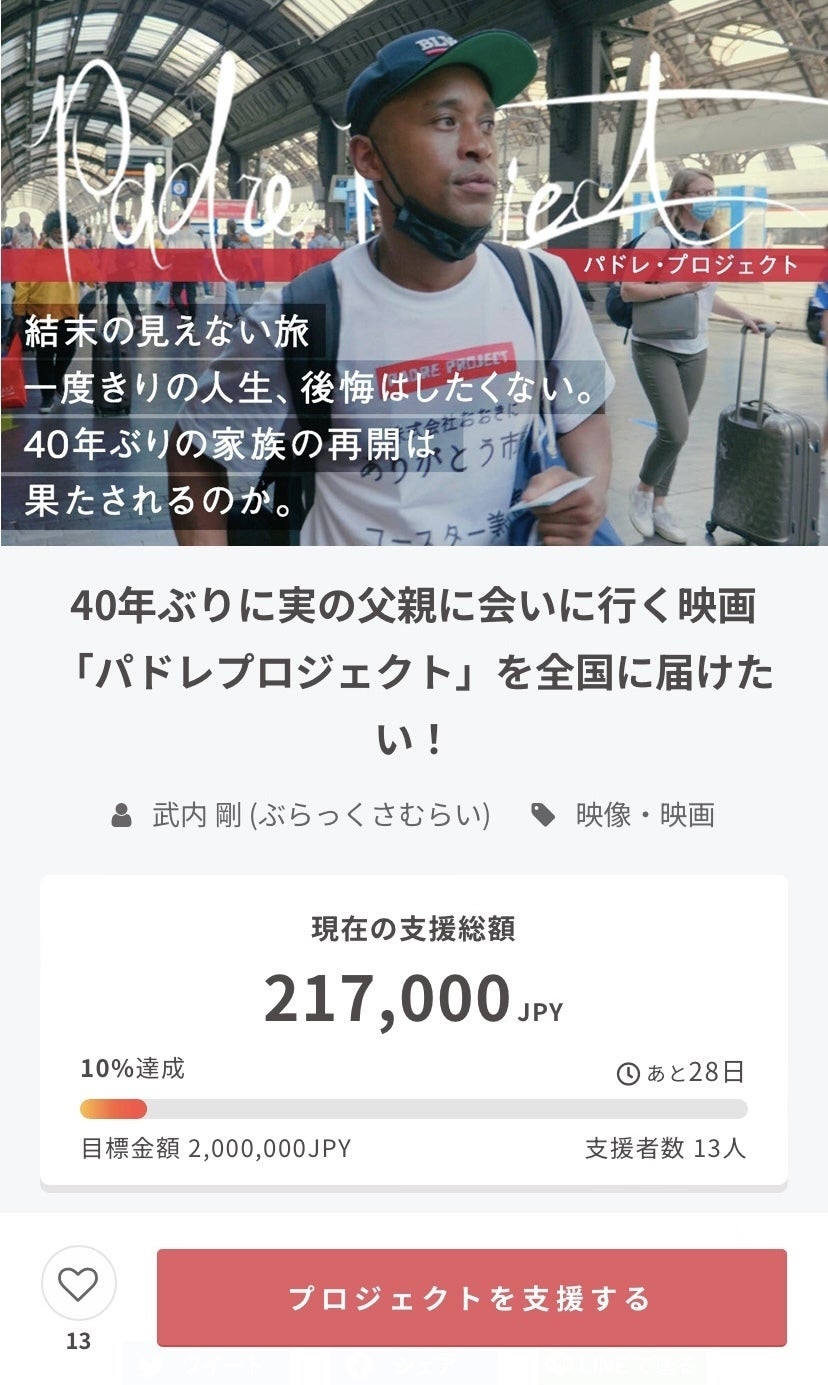Open the profile of 武内 剛 (ぶらっくさむらい)
The height and width of the screenshot is (1385, 828).
tap(320, 815)
